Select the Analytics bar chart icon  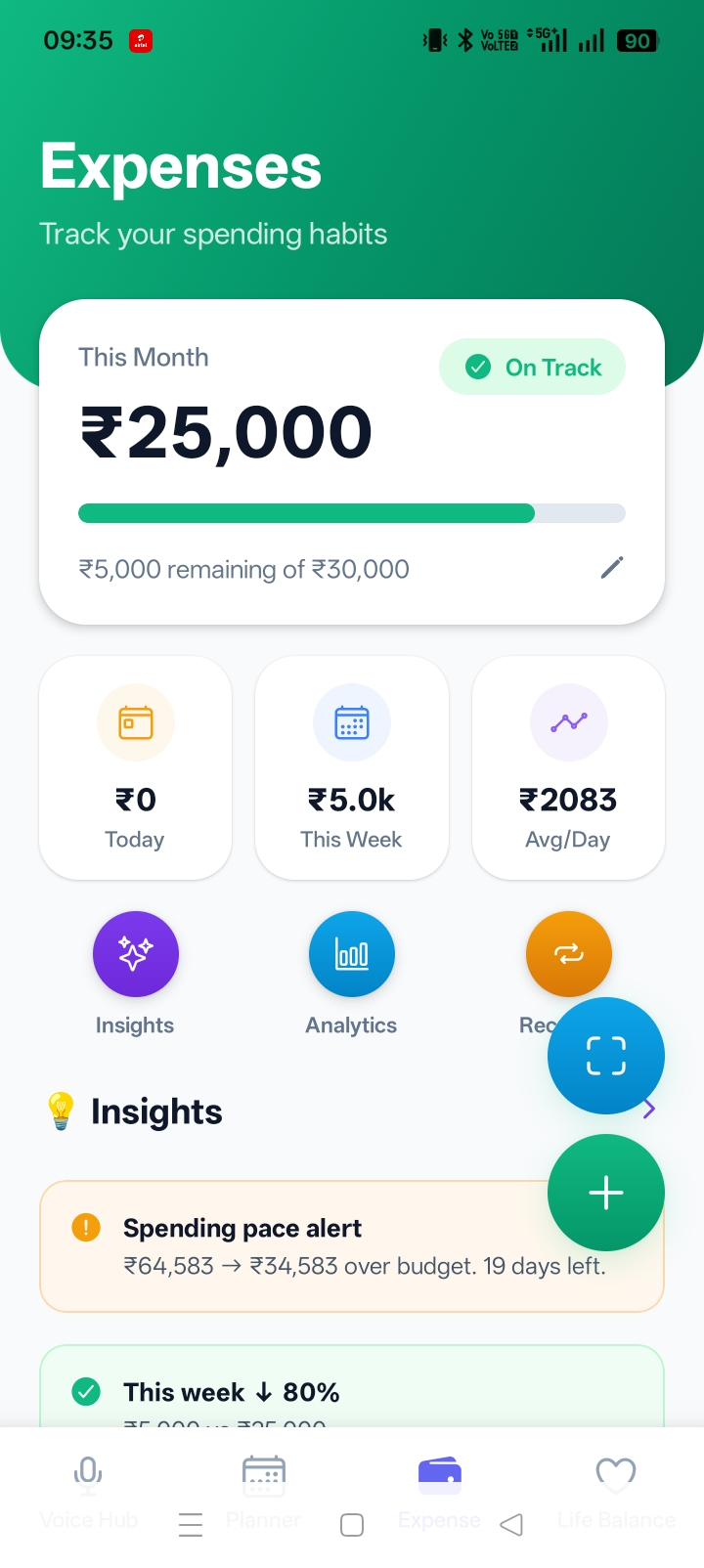pos(351,954)
